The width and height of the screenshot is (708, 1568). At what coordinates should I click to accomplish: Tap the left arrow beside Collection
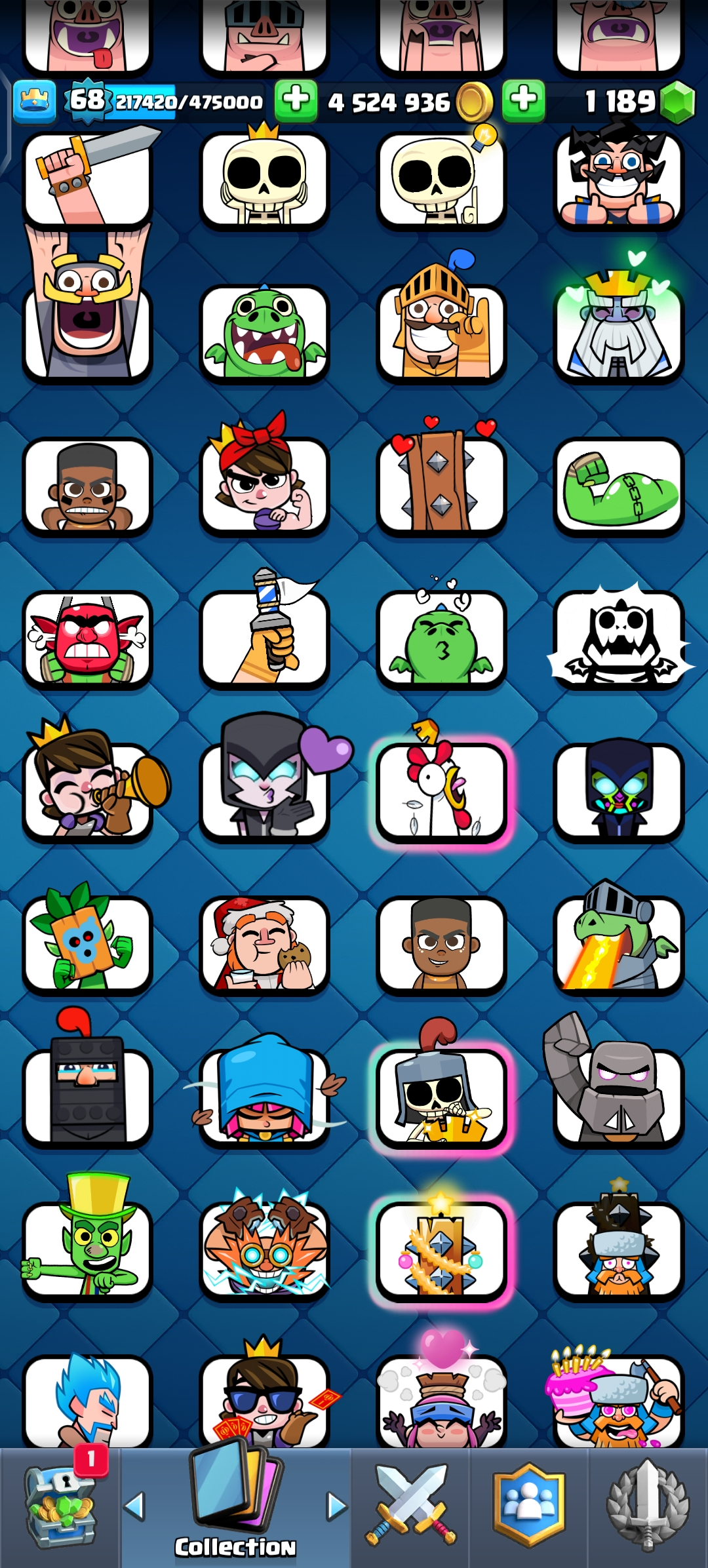pos(134,1506)
